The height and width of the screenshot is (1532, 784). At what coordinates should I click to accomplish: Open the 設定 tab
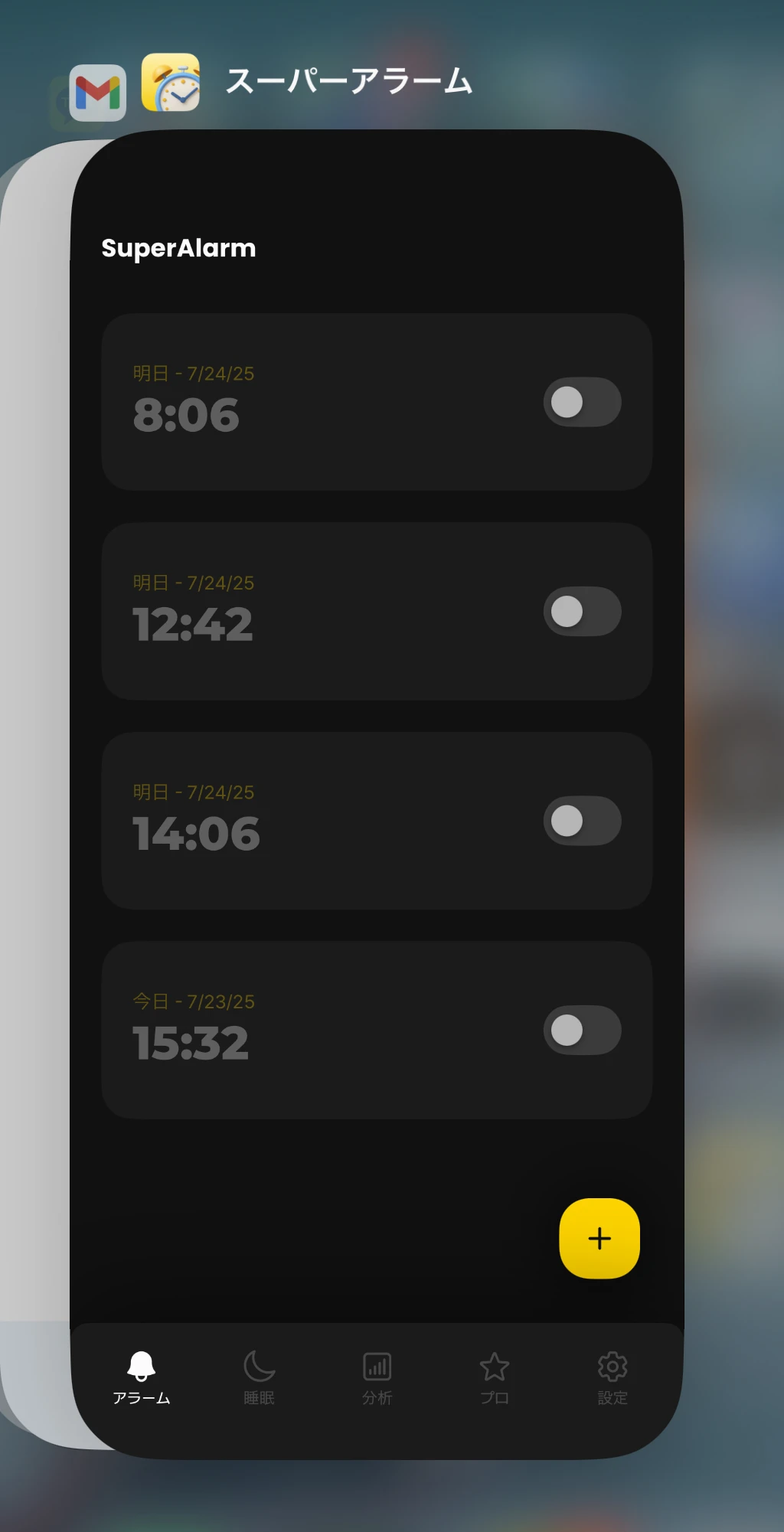click(x=612, y=1378)
